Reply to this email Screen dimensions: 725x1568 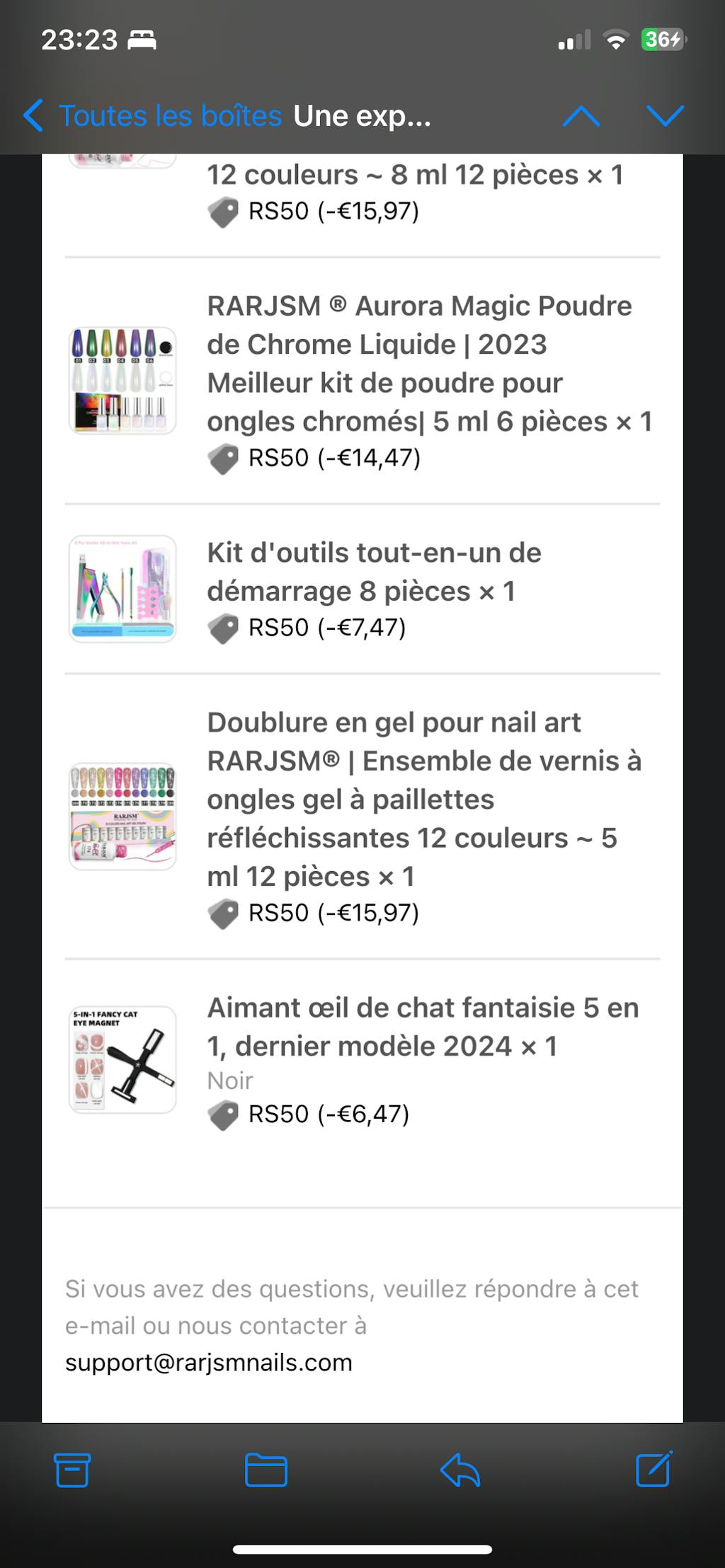(460, 1470)
